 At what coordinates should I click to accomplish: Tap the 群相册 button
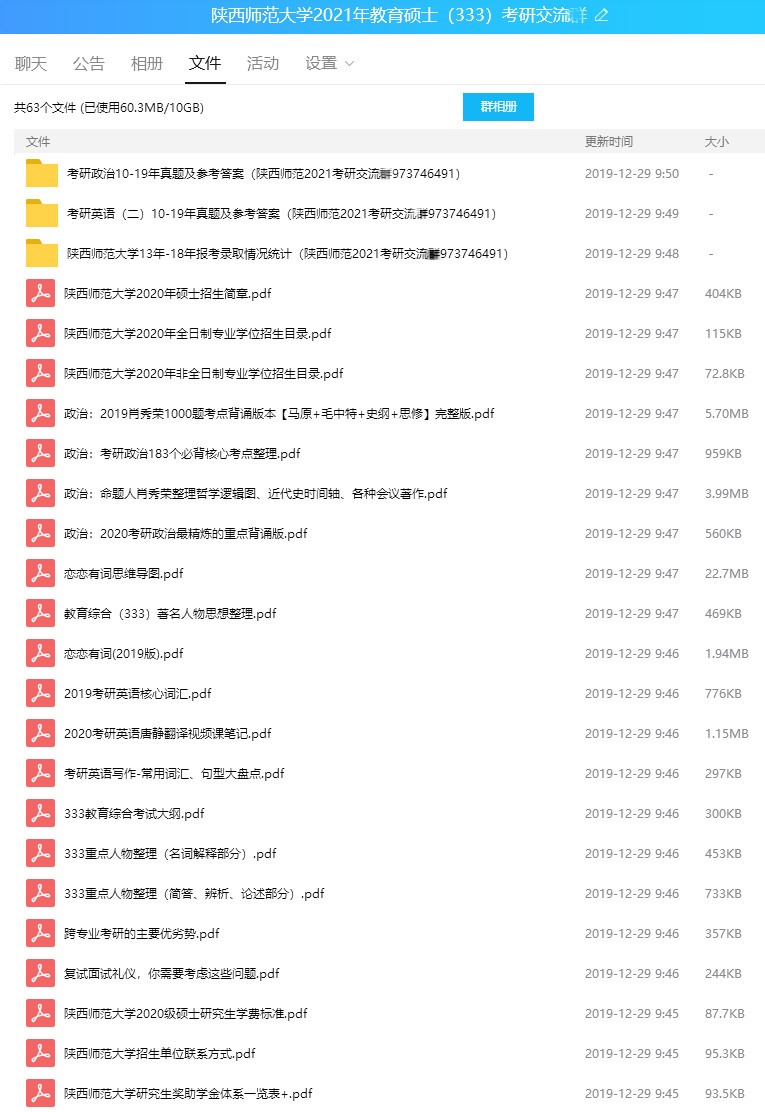[498, 107]
